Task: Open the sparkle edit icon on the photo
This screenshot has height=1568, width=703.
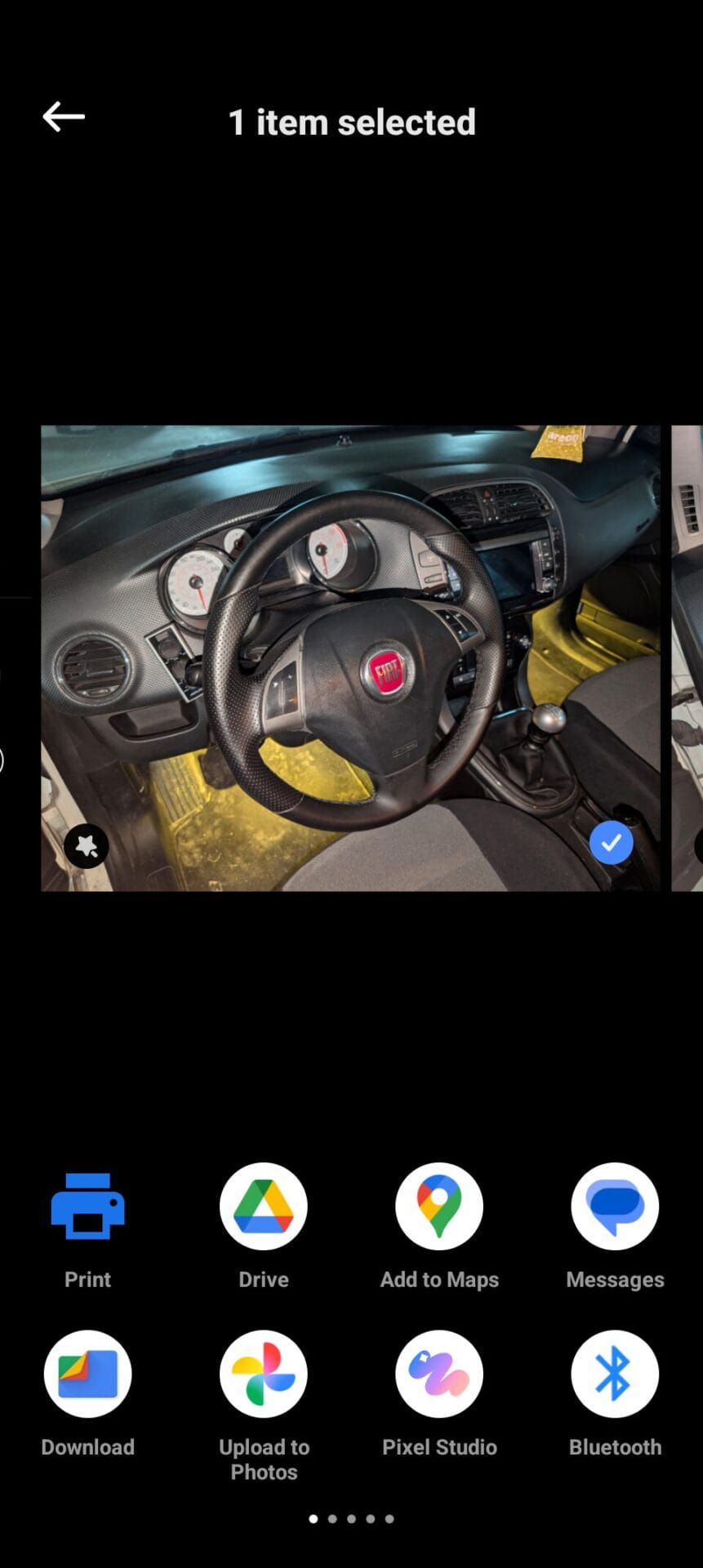Action: click(87, 845)
